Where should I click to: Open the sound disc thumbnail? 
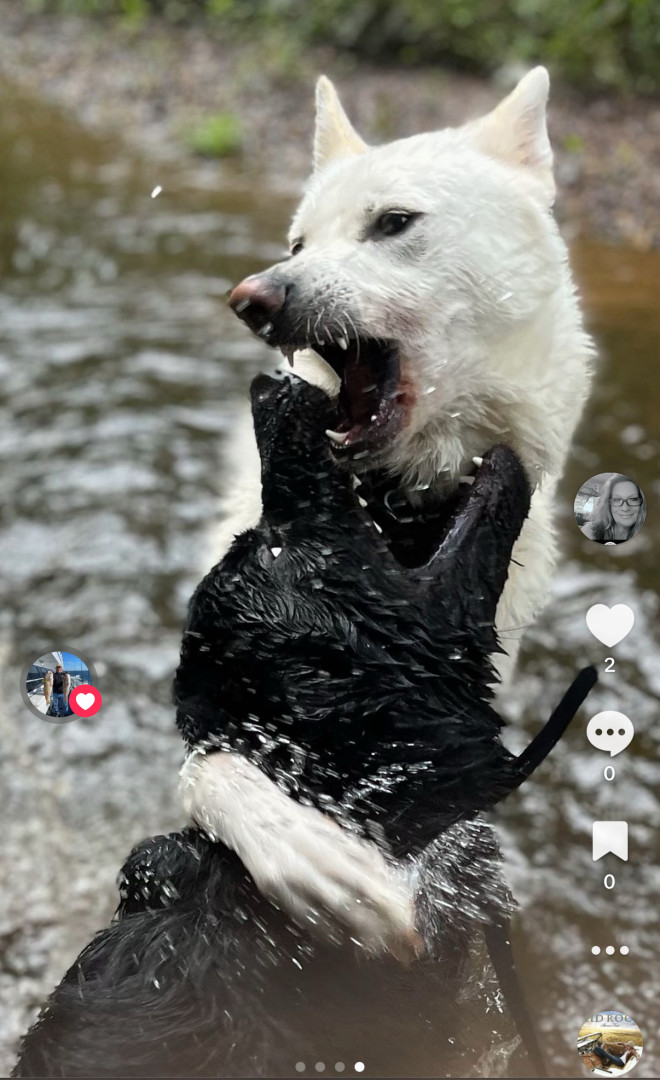click(610, 1043)
